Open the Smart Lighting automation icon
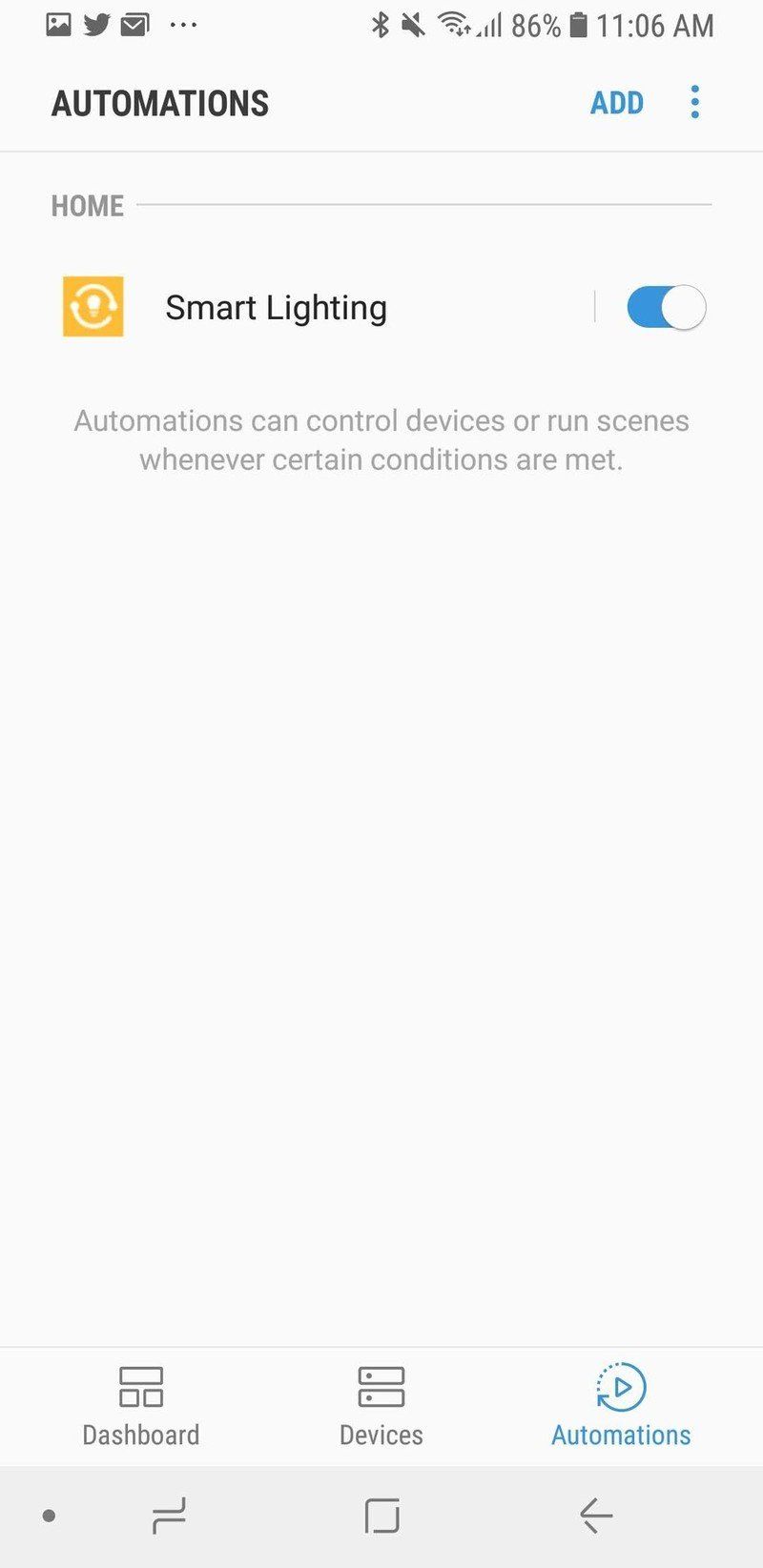The width and height of the screenshot is (763, 1568). [x=92, y=307]
